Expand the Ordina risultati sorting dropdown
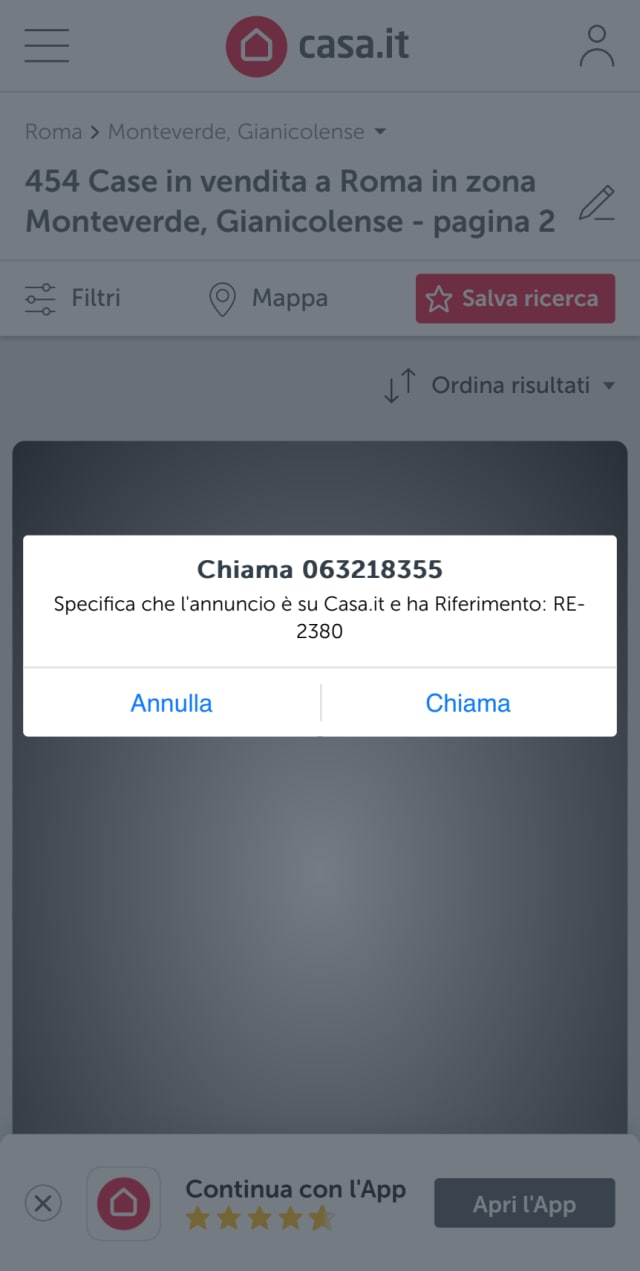The image size is (640, 1271). (500, 385)
